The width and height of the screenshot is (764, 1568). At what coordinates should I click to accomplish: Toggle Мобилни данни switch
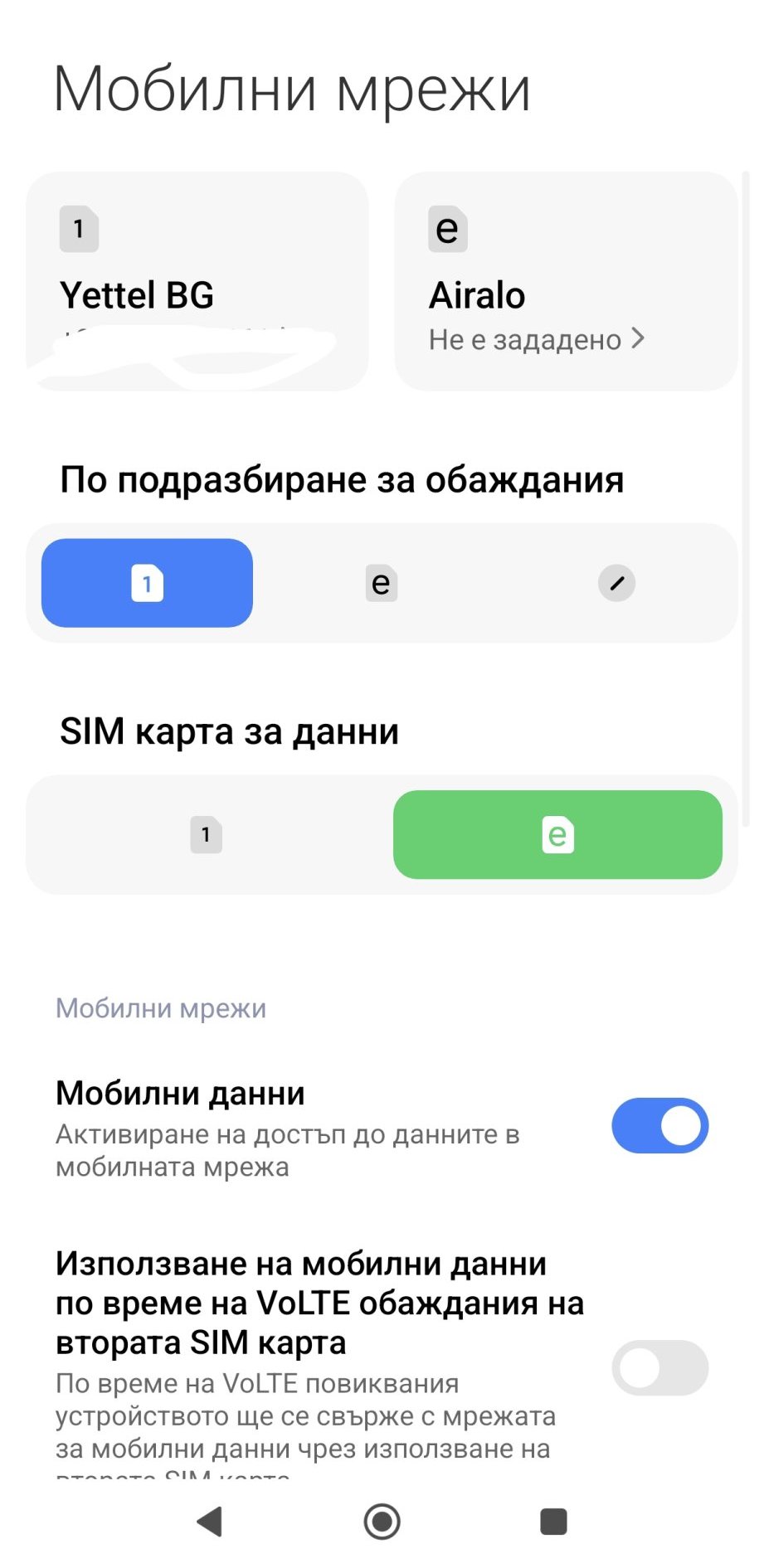coord(659,1126)
